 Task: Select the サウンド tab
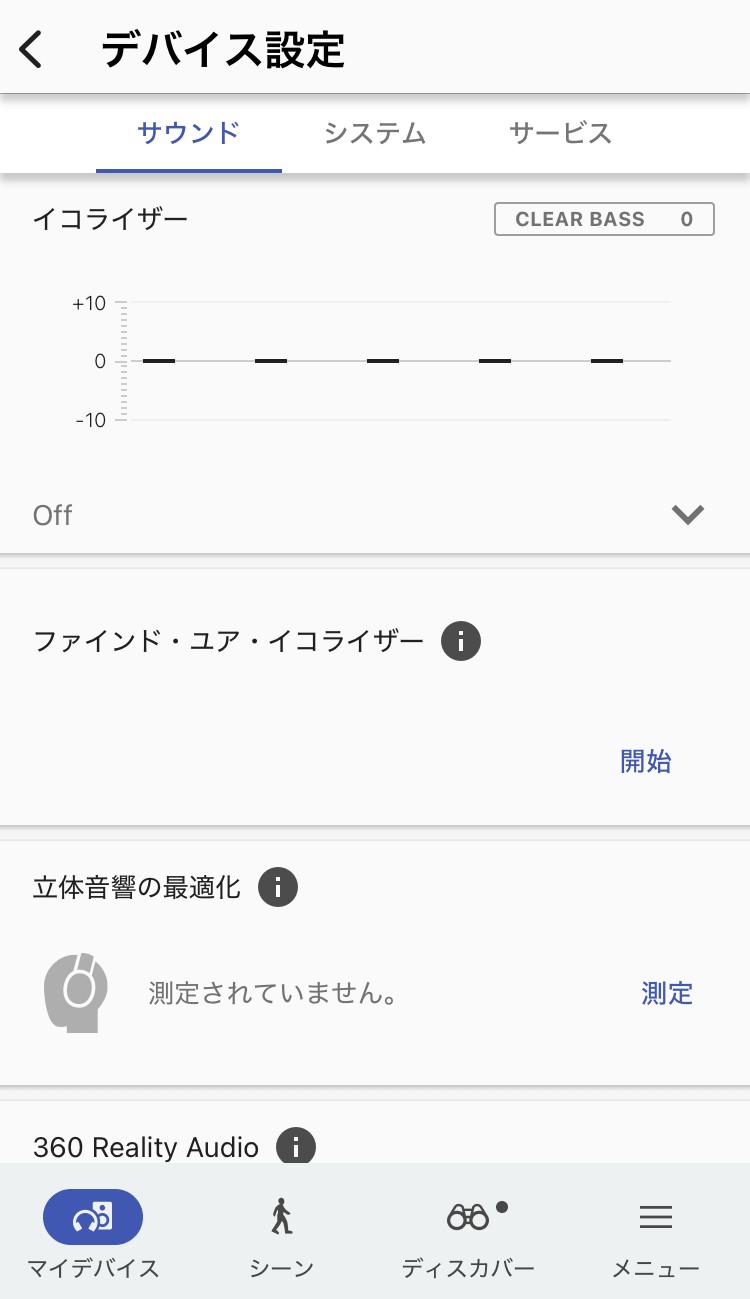click(x=188, y=133)
